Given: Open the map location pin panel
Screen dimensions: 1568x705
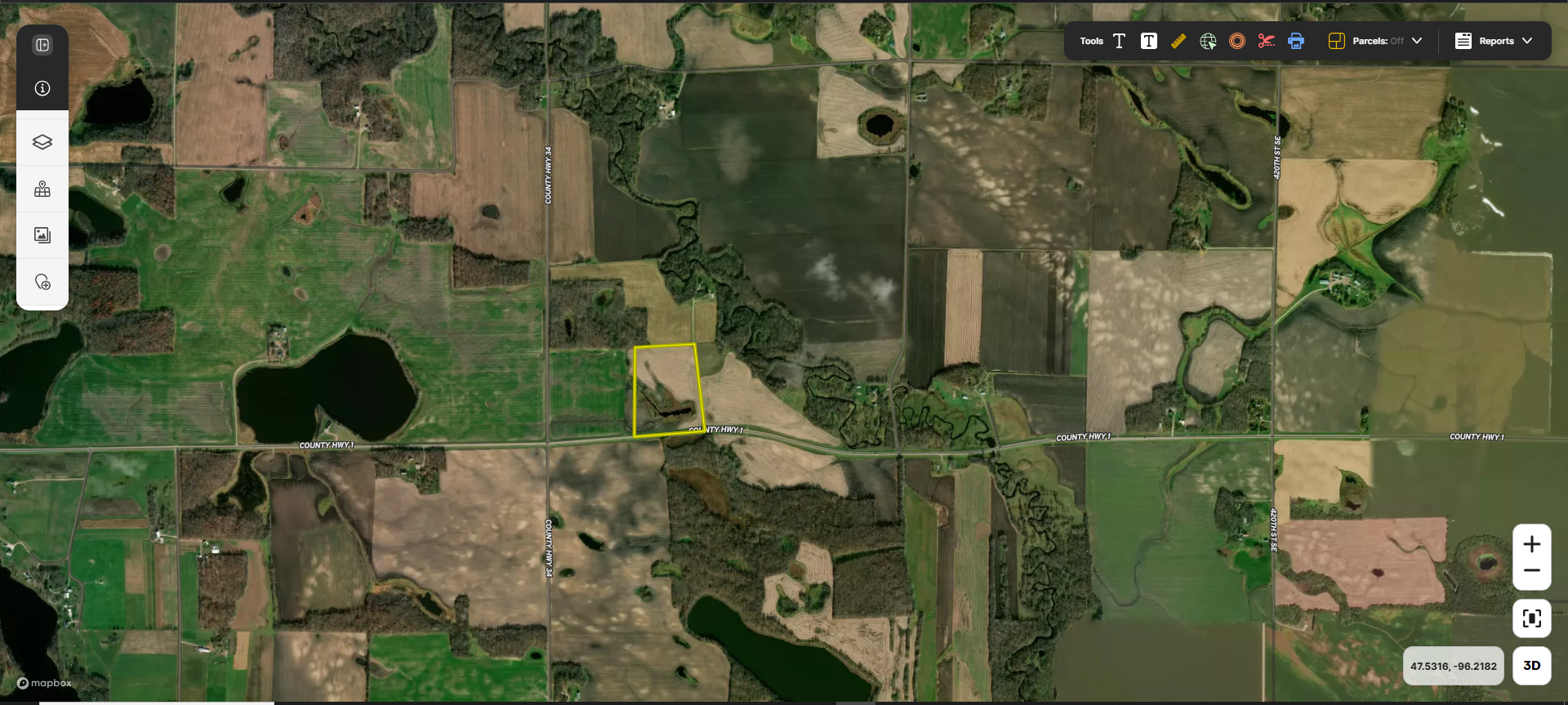Looking at the screenshot, I should (x=42, y=190).
